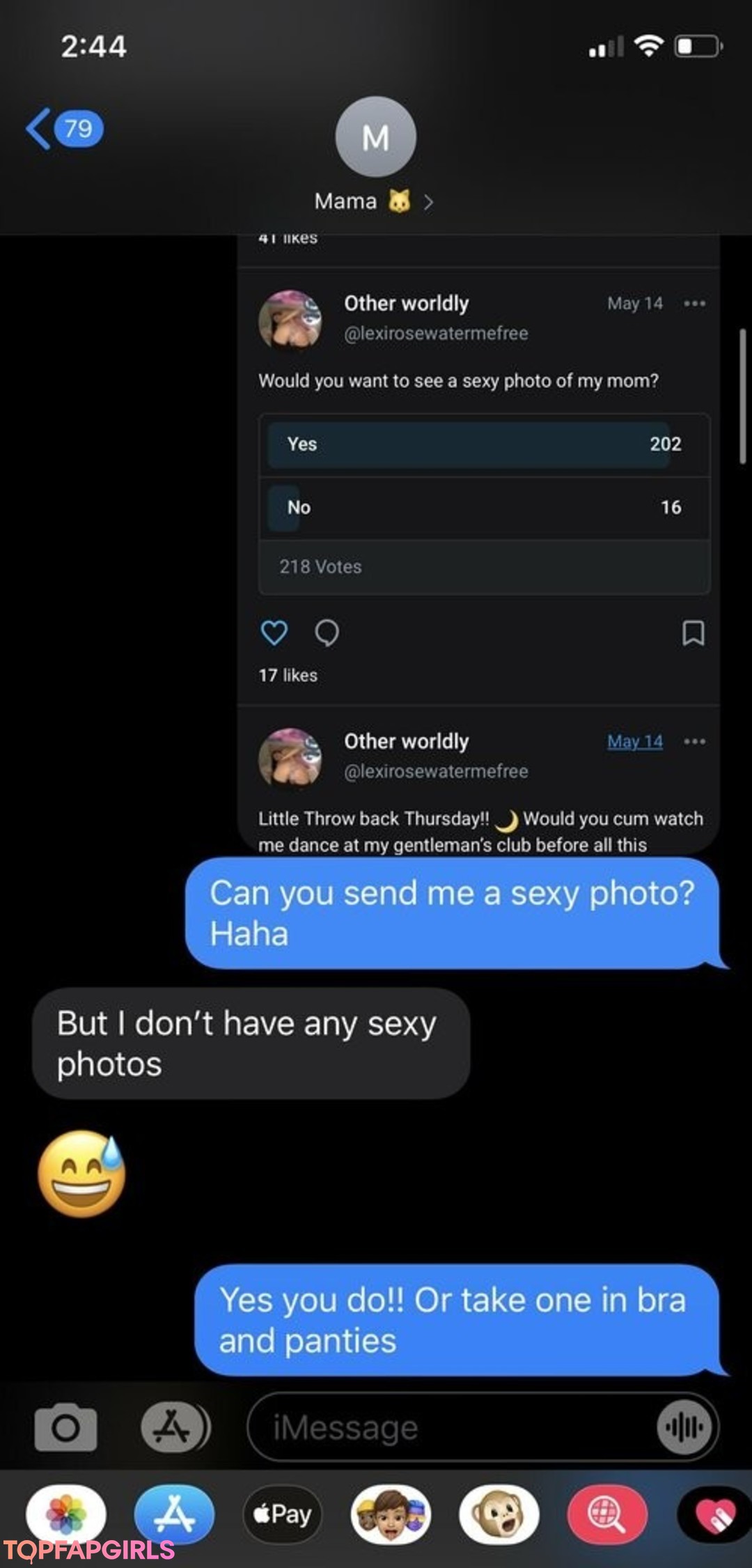Open the shared screenshot image

[x=478, y=545]
